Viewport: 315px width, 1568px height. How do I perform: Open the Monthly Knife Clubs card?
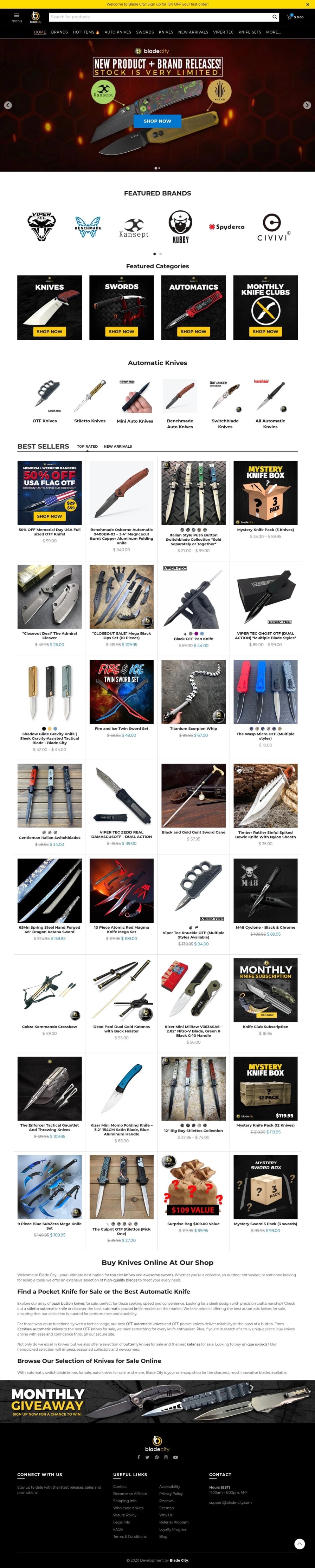(265, 308)
